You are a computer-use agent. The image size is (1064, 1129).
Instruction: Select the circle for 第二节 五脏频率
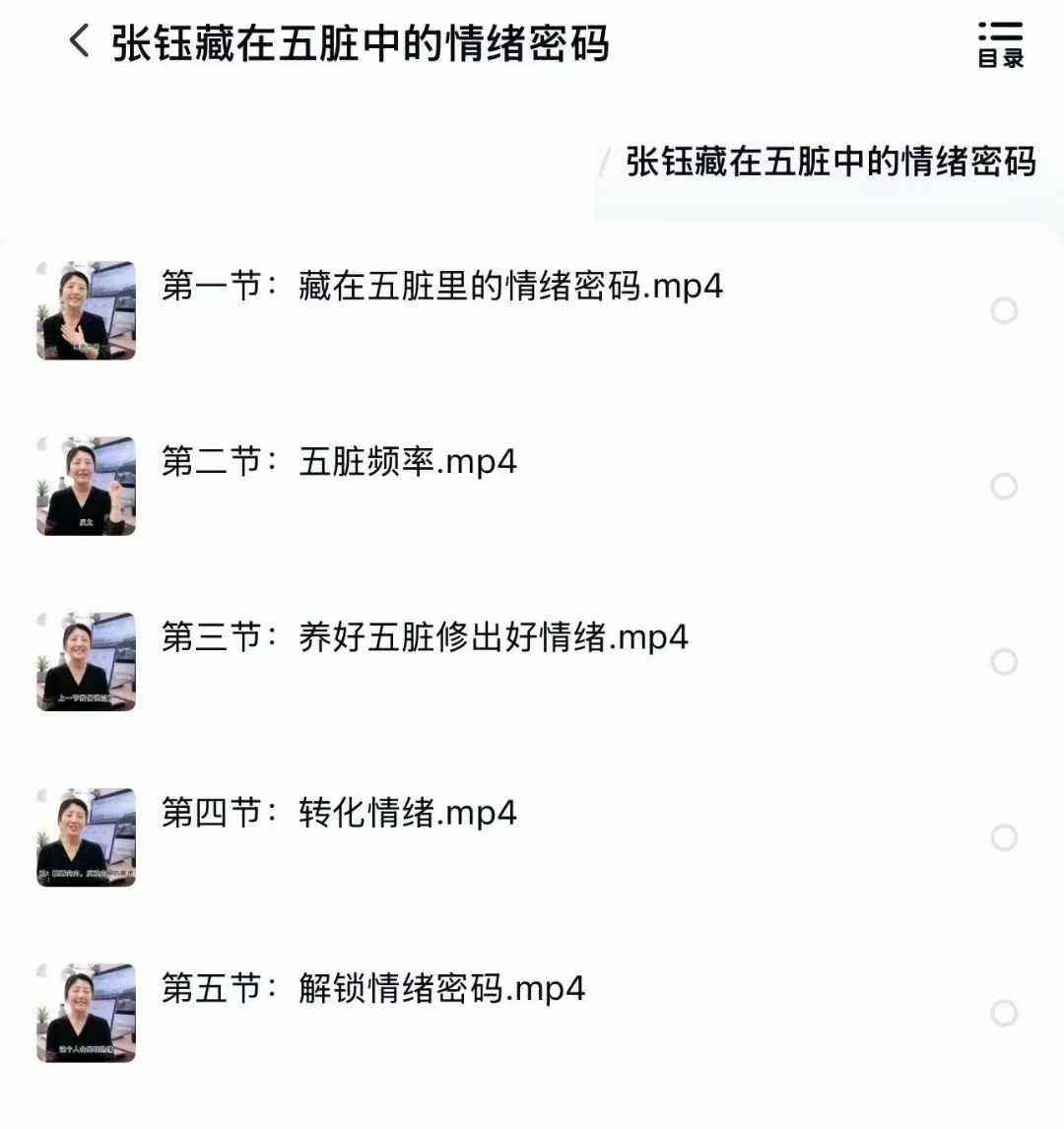click(x=1003, y=487)
